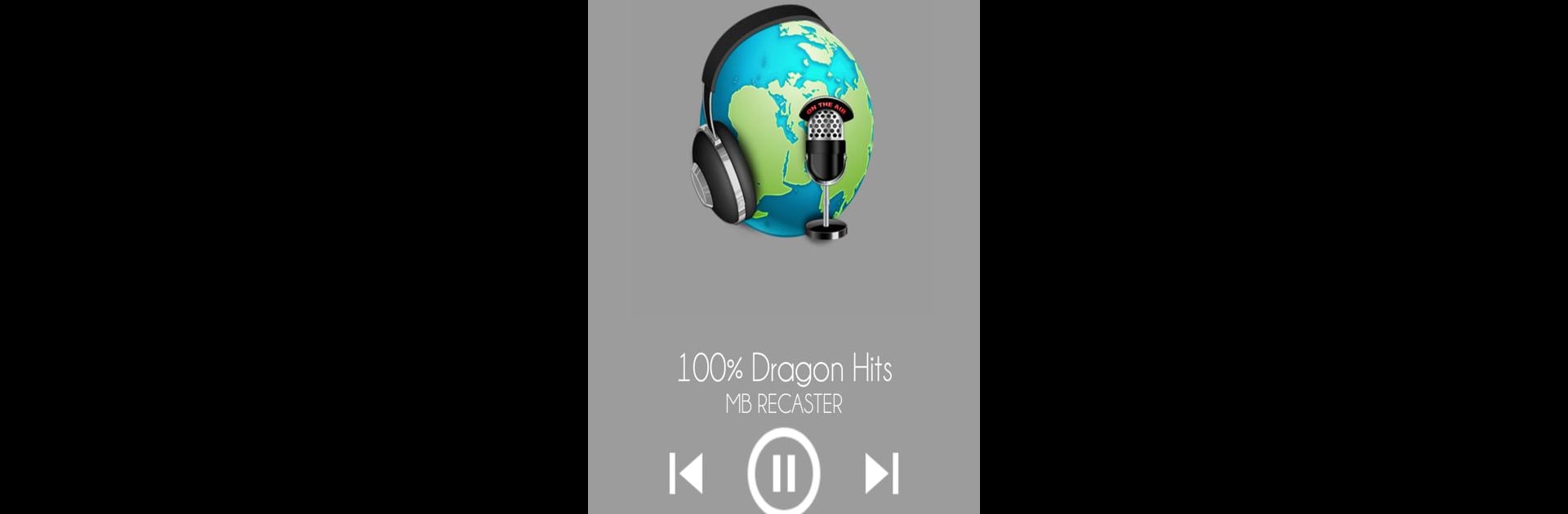
Task: Skip to the previous station
Action: point(686,473)
